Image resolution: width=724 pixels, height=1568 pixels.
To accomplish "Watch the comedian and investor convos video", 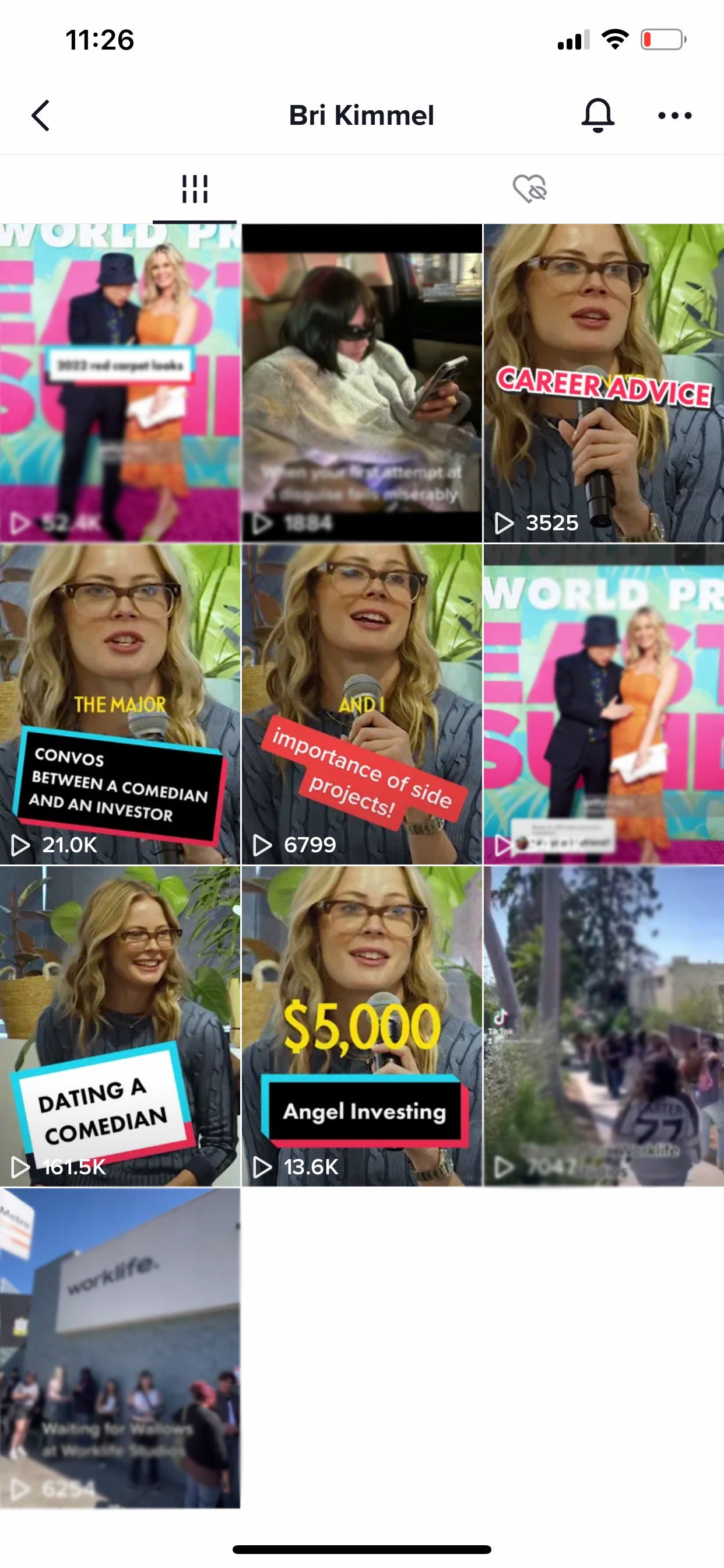I will tap(120, 704).
